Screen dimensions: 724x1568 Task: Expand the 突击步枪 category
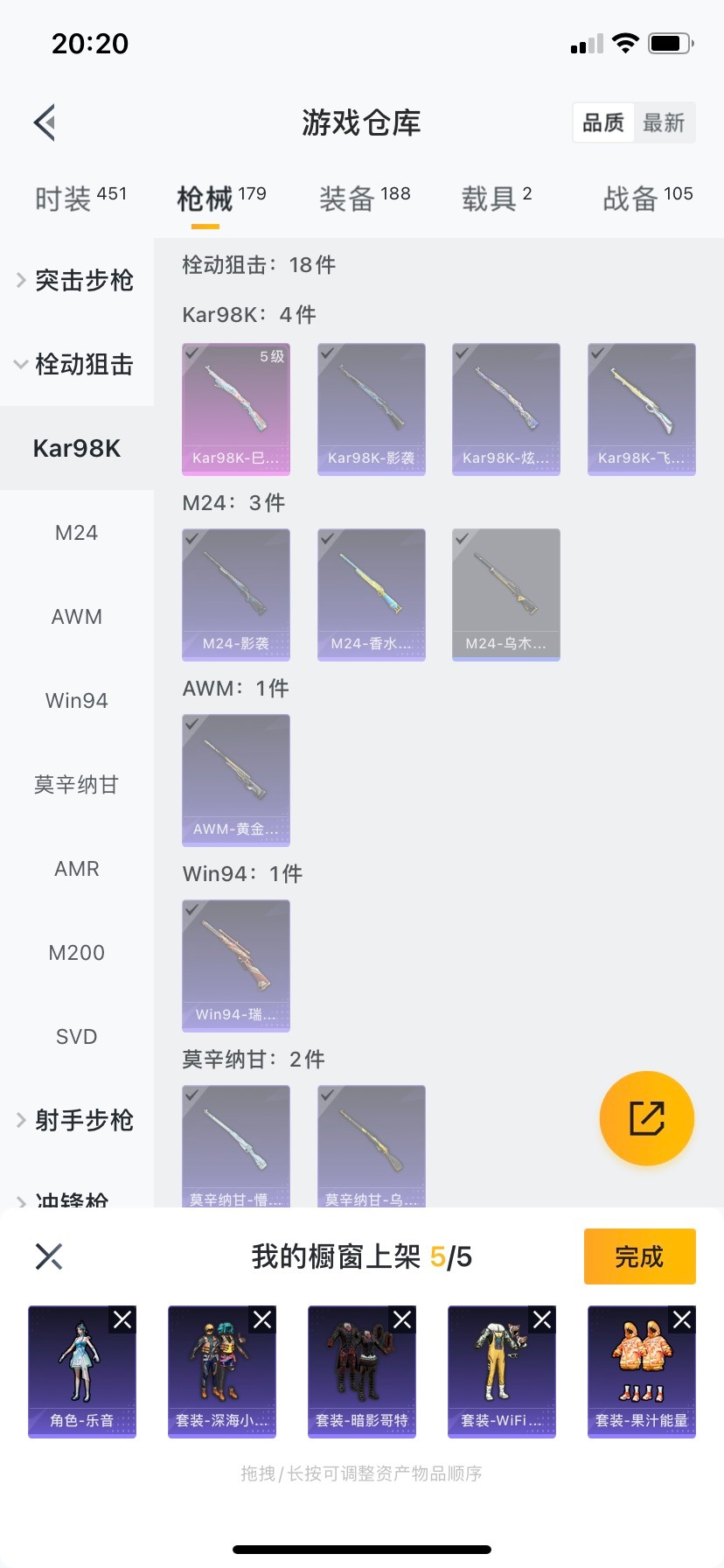coord(77,280)
